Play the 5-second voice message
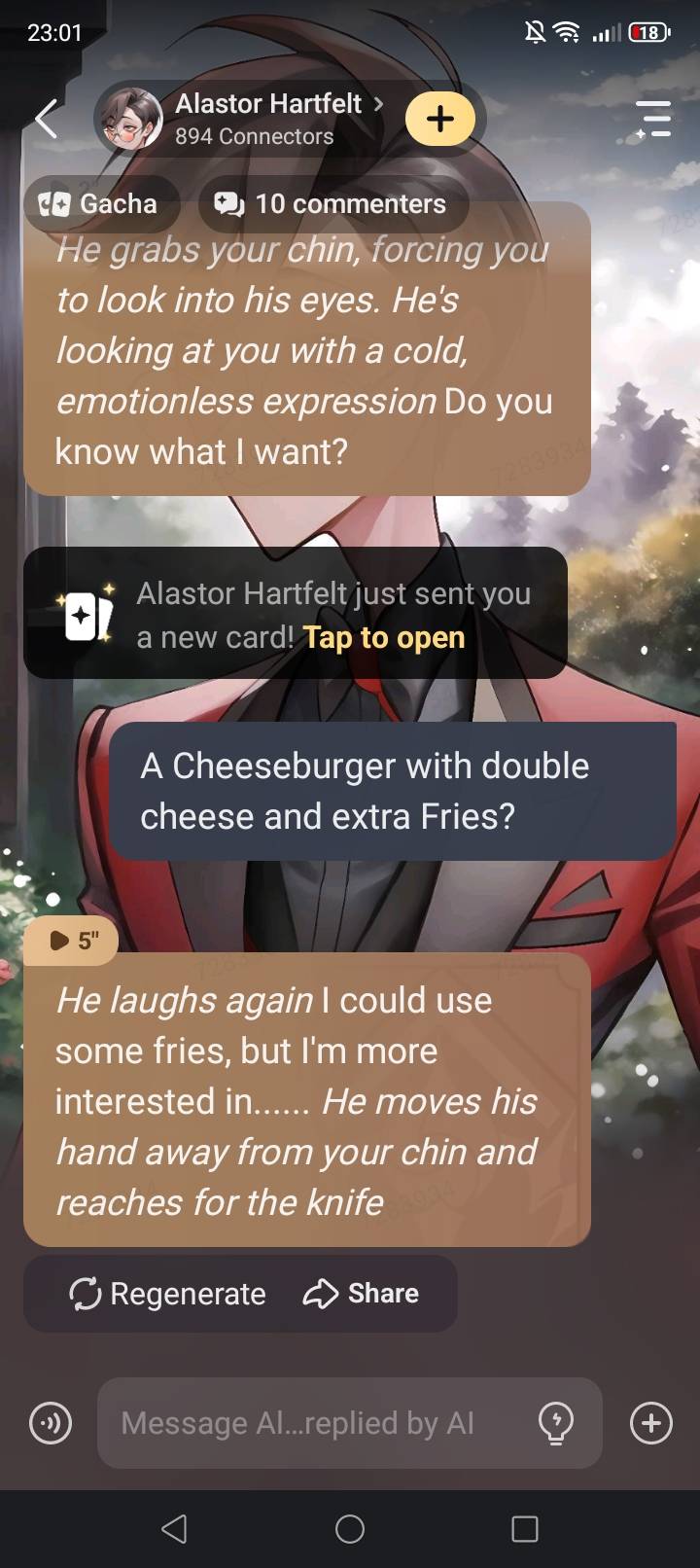 click(73, 941)
